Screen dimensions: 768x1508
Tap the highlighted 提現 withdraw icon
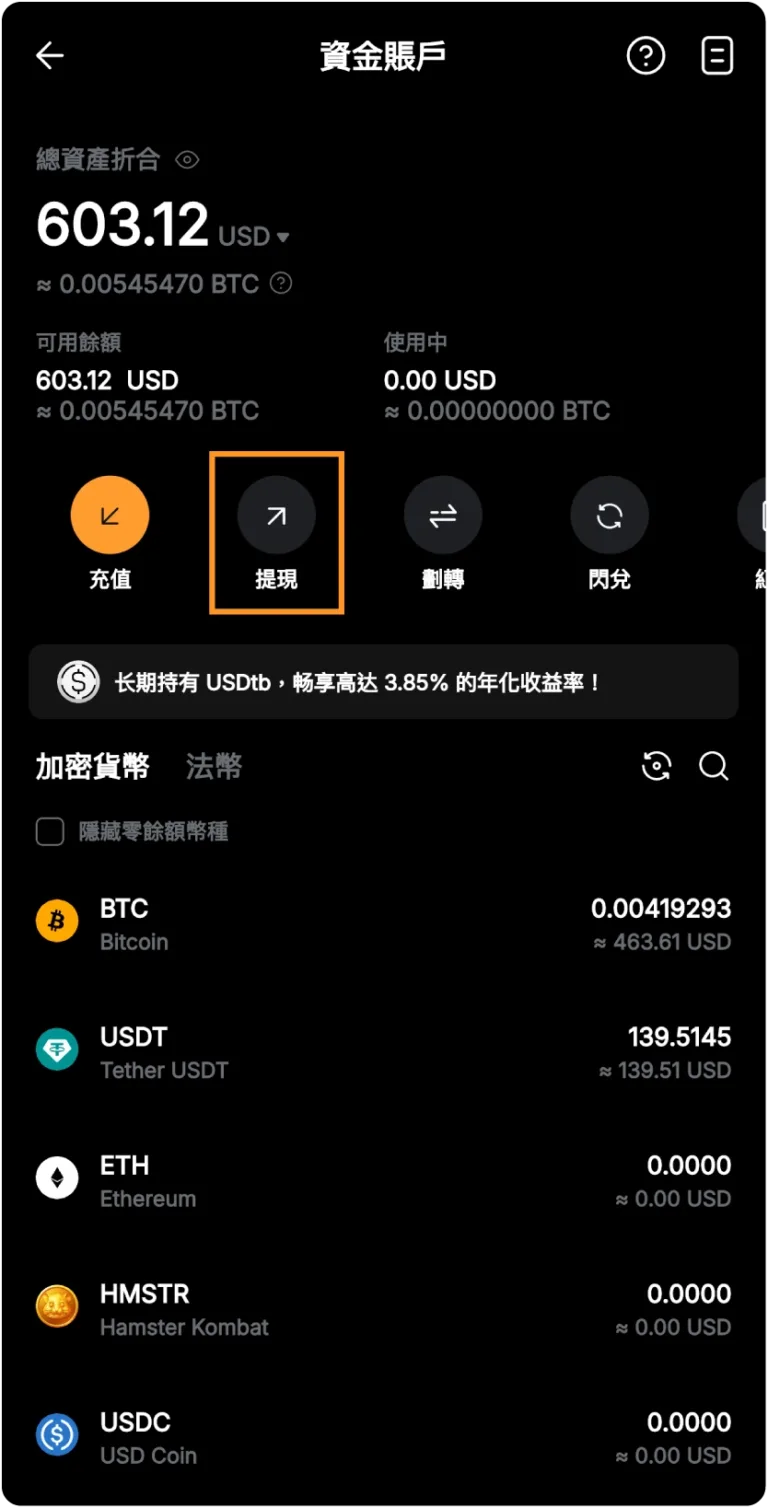click(276, 514)
